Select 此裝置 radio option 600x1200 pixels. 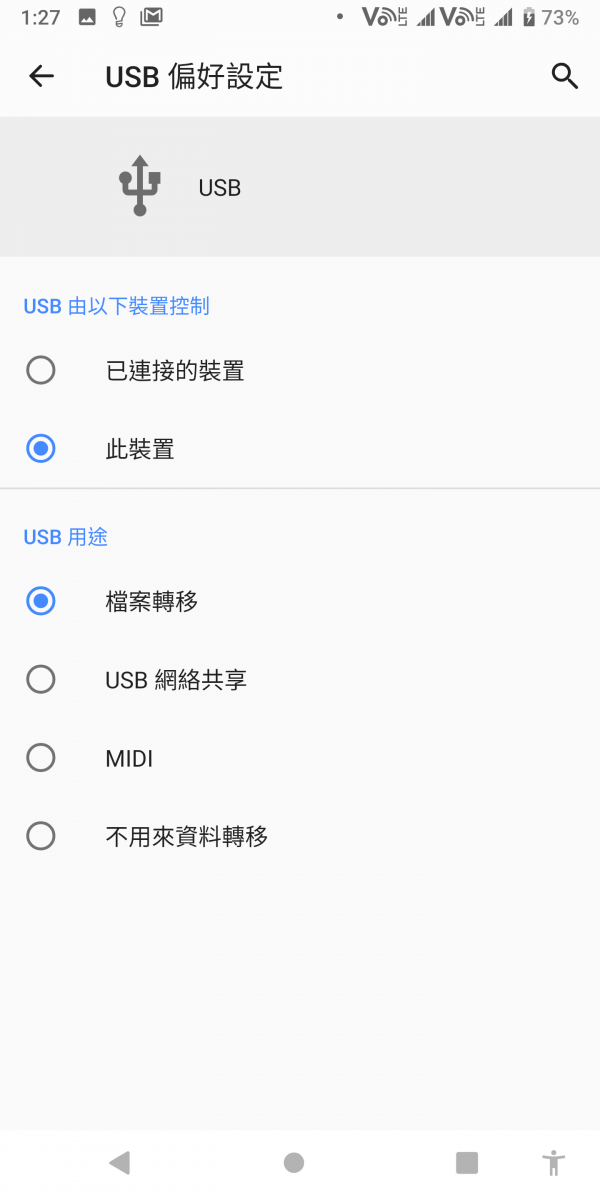[x=300, y=449]
